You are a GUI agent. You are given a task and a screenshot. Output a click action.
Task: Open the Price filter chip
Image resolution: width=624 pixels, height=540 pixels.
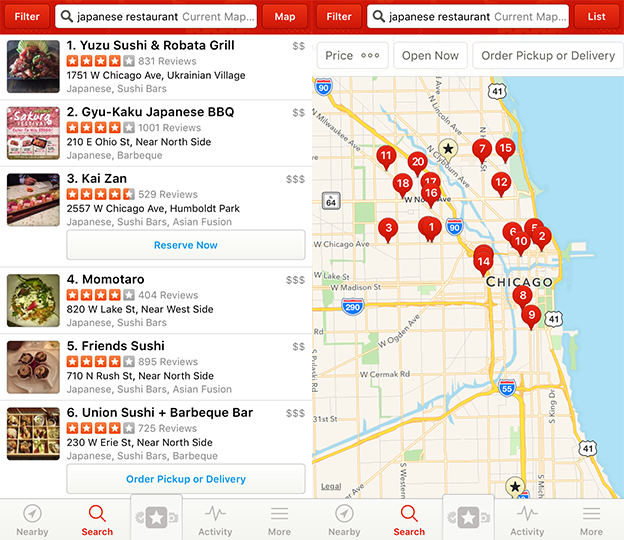pyautogui.click(x=351, y=56)
